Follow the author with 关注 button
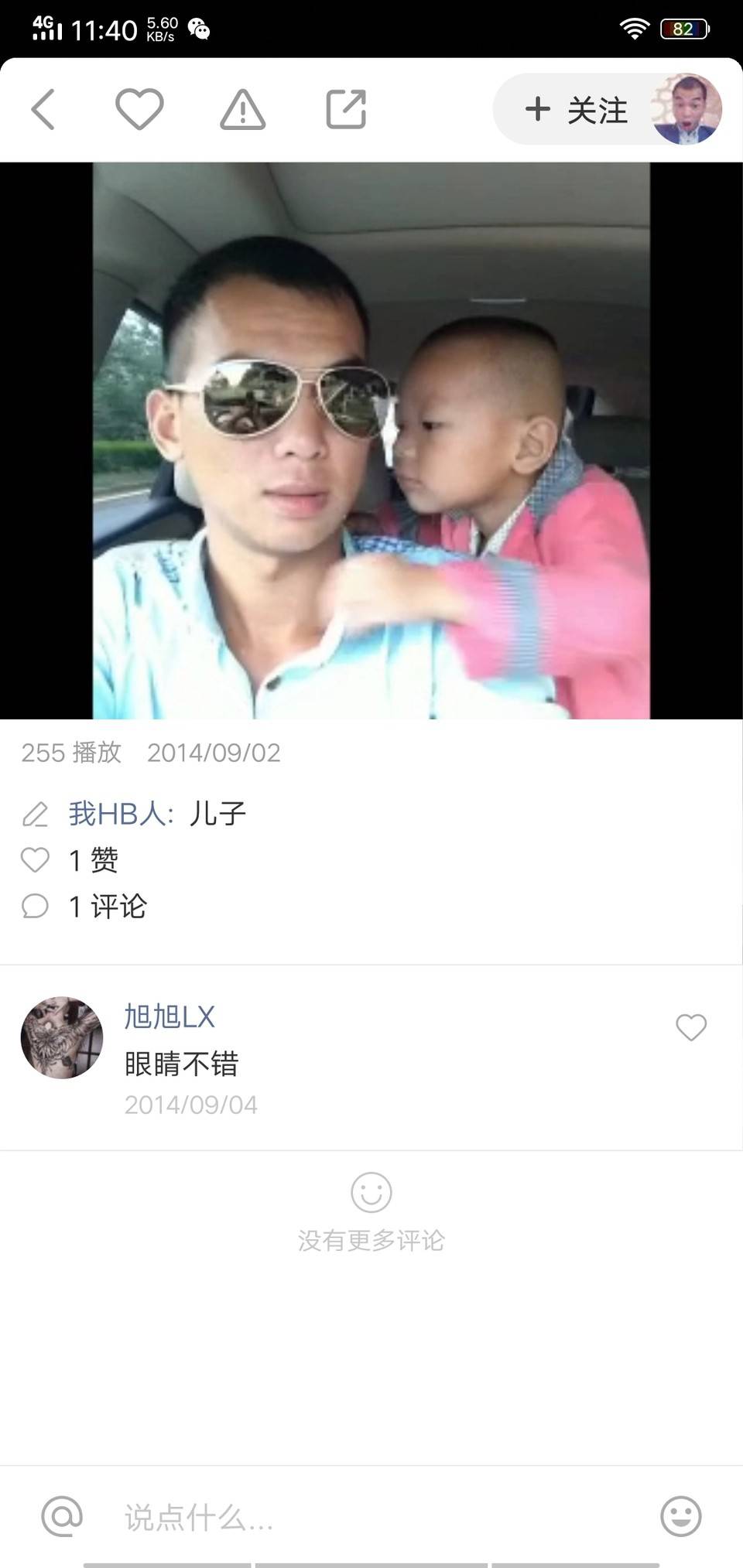The image size is (743, 1568). 577,110
